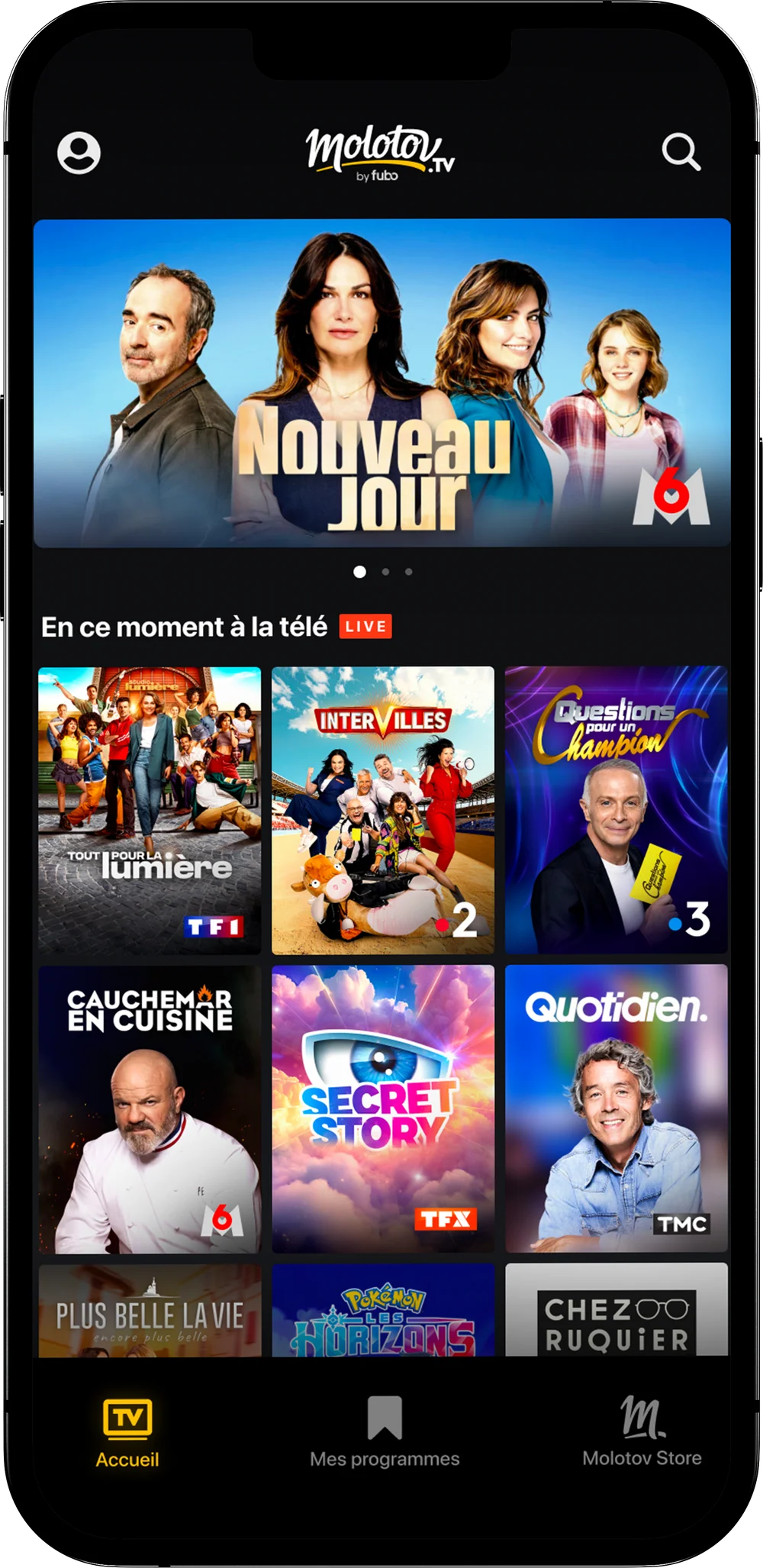
Task: Open search with the magnifier icon
Action: (681, 152)
